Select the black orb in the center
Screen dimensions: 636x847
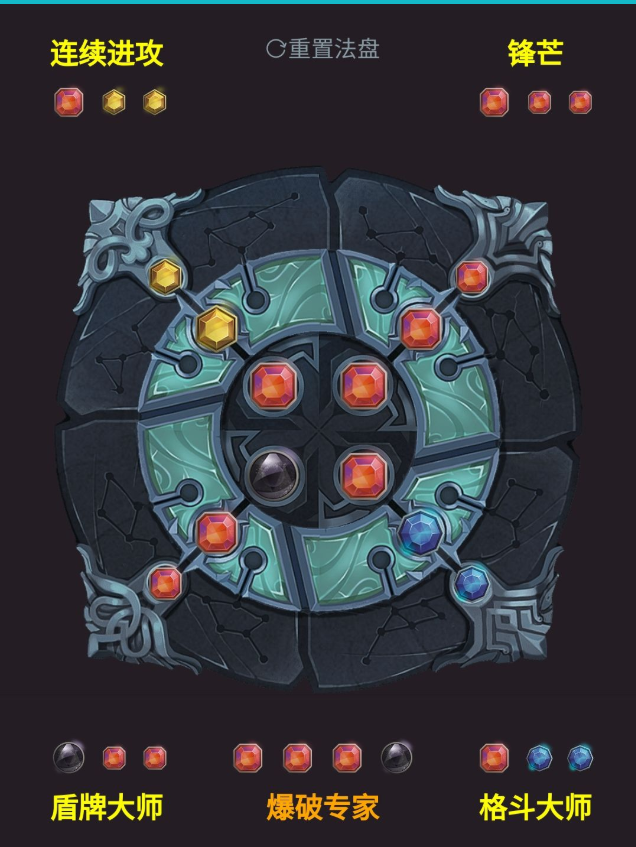point(272,473)
